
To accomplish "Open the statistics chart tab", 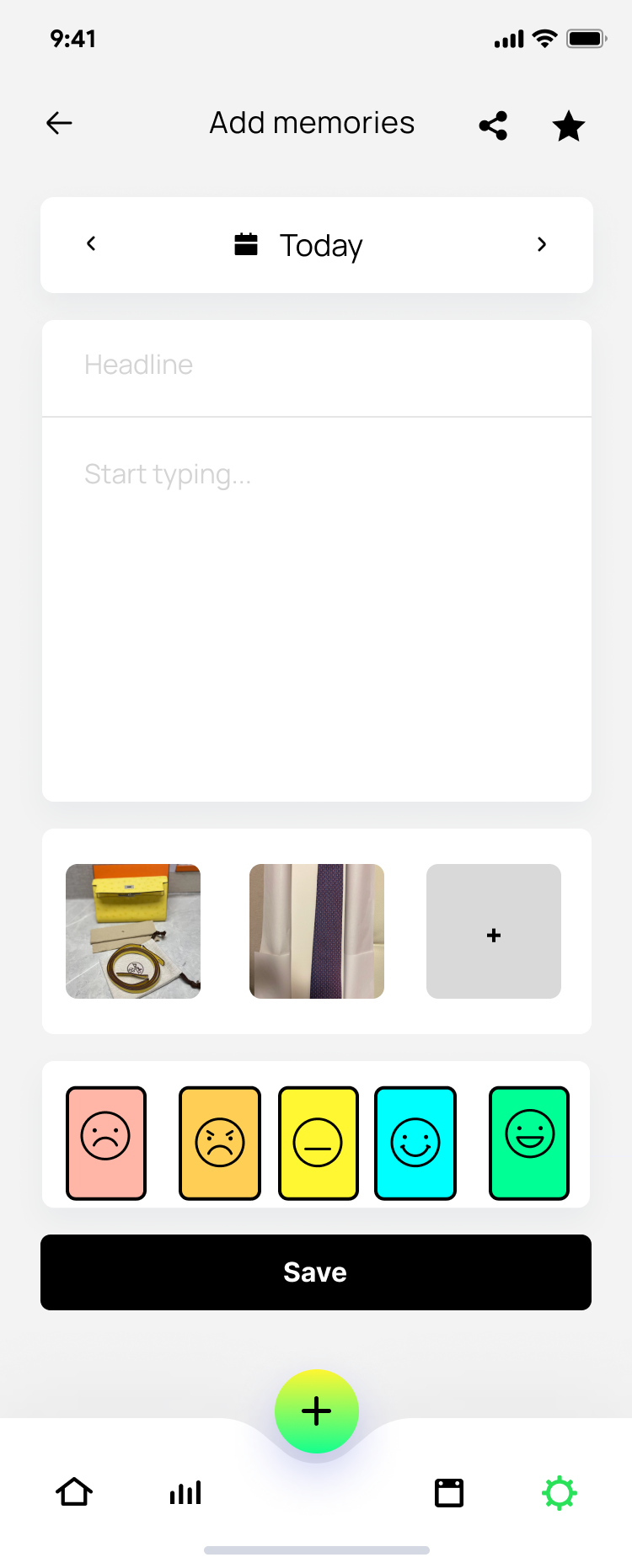I will point(185,1492).
